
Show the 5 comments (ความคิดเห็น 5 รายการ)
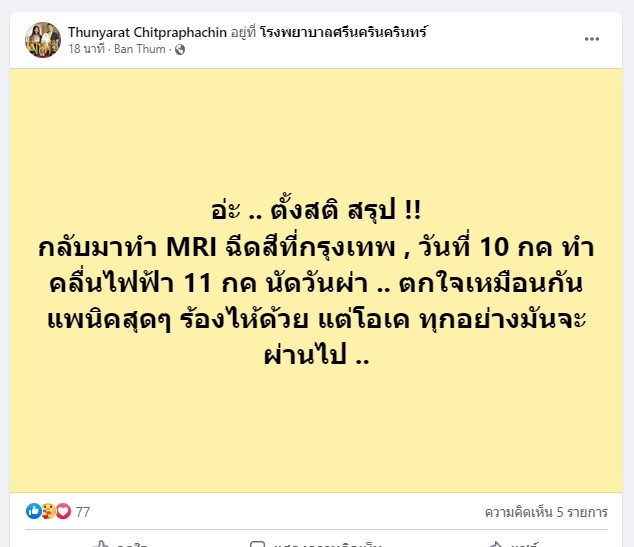coord(546,511)
